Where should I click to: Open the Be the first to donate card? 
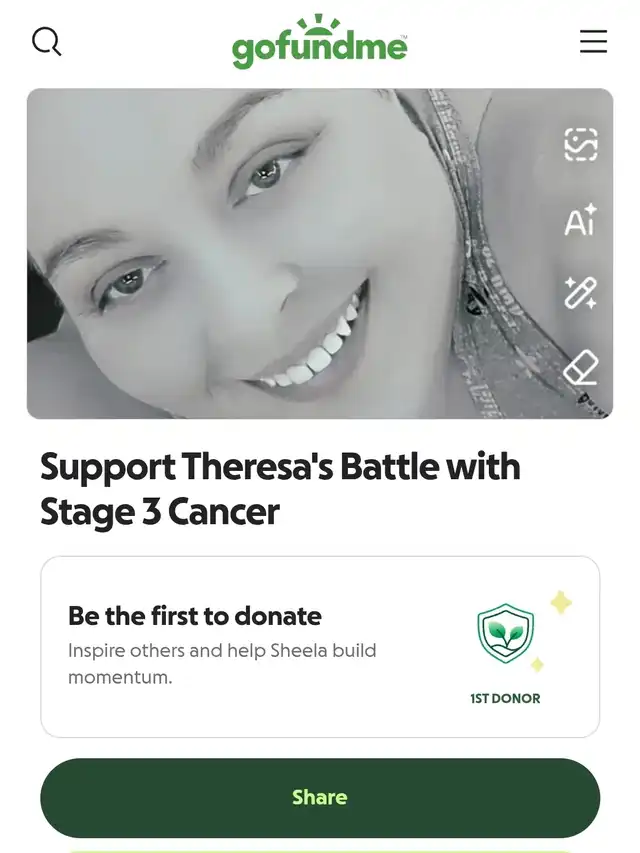(x=320, y=646)
